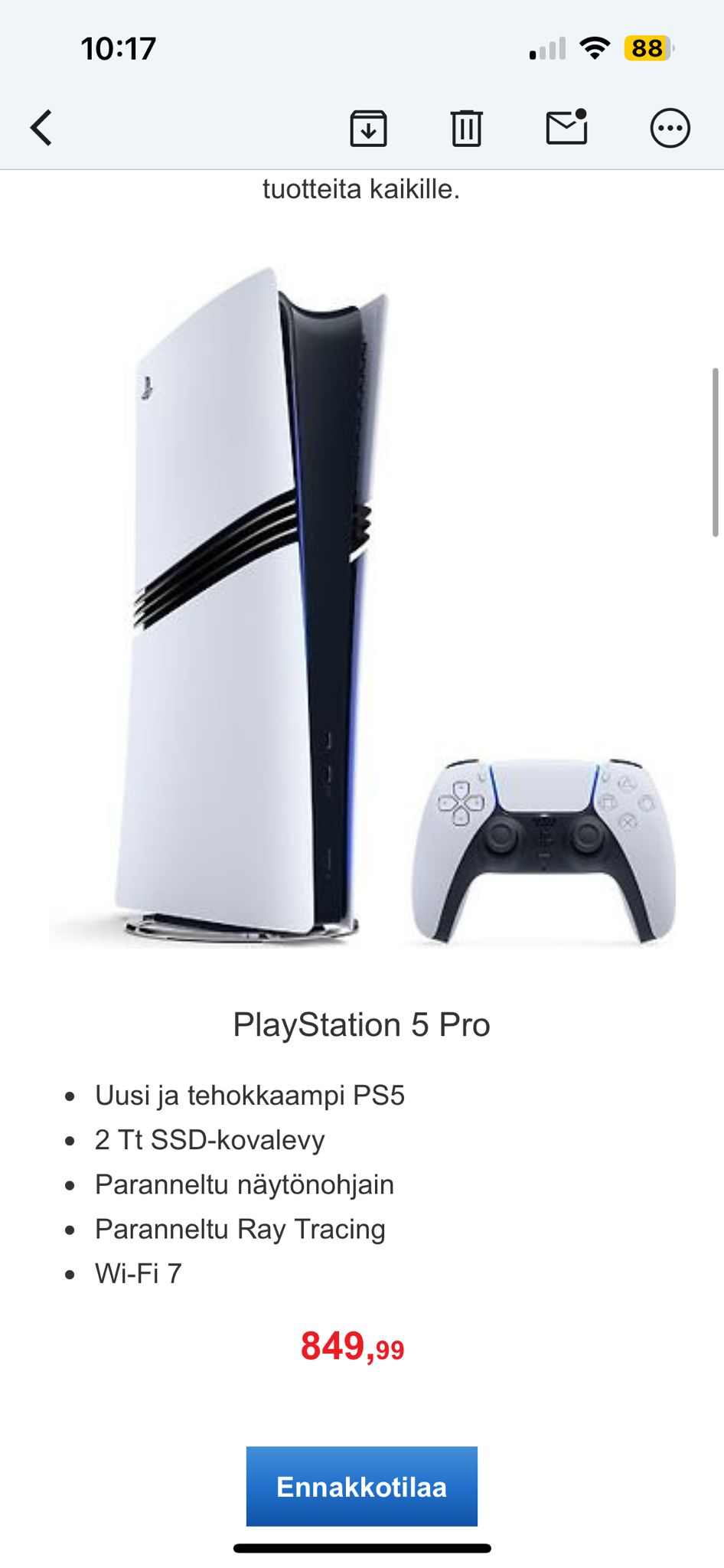
Task: Tap the Ennakkotilaa pre-order button
Action: 362,1486
